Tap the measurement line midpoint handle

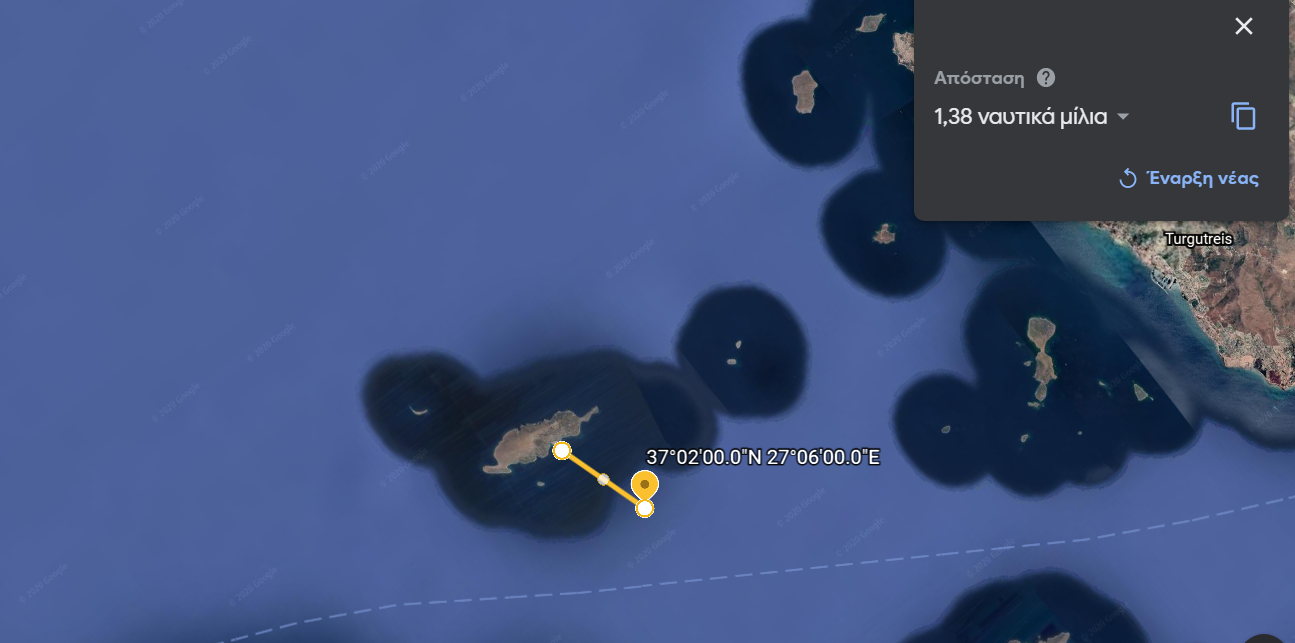603,479
